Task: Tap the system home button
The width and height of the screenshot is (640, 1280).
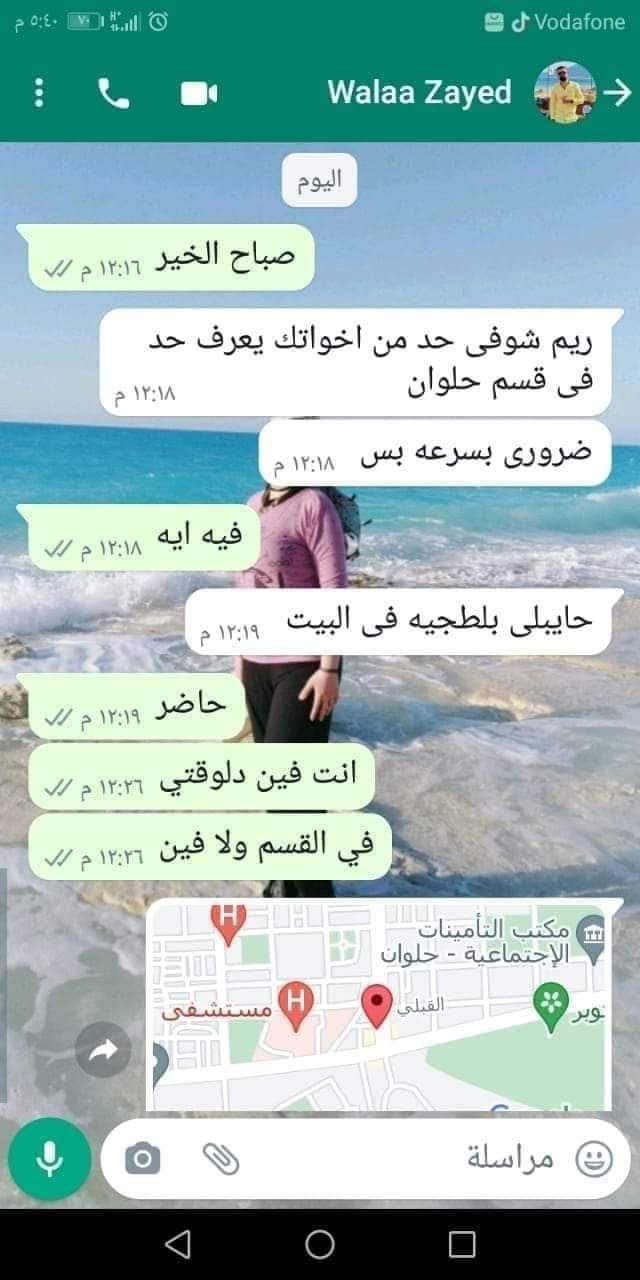Action: pyautogui.click(x=320, y=1243)
